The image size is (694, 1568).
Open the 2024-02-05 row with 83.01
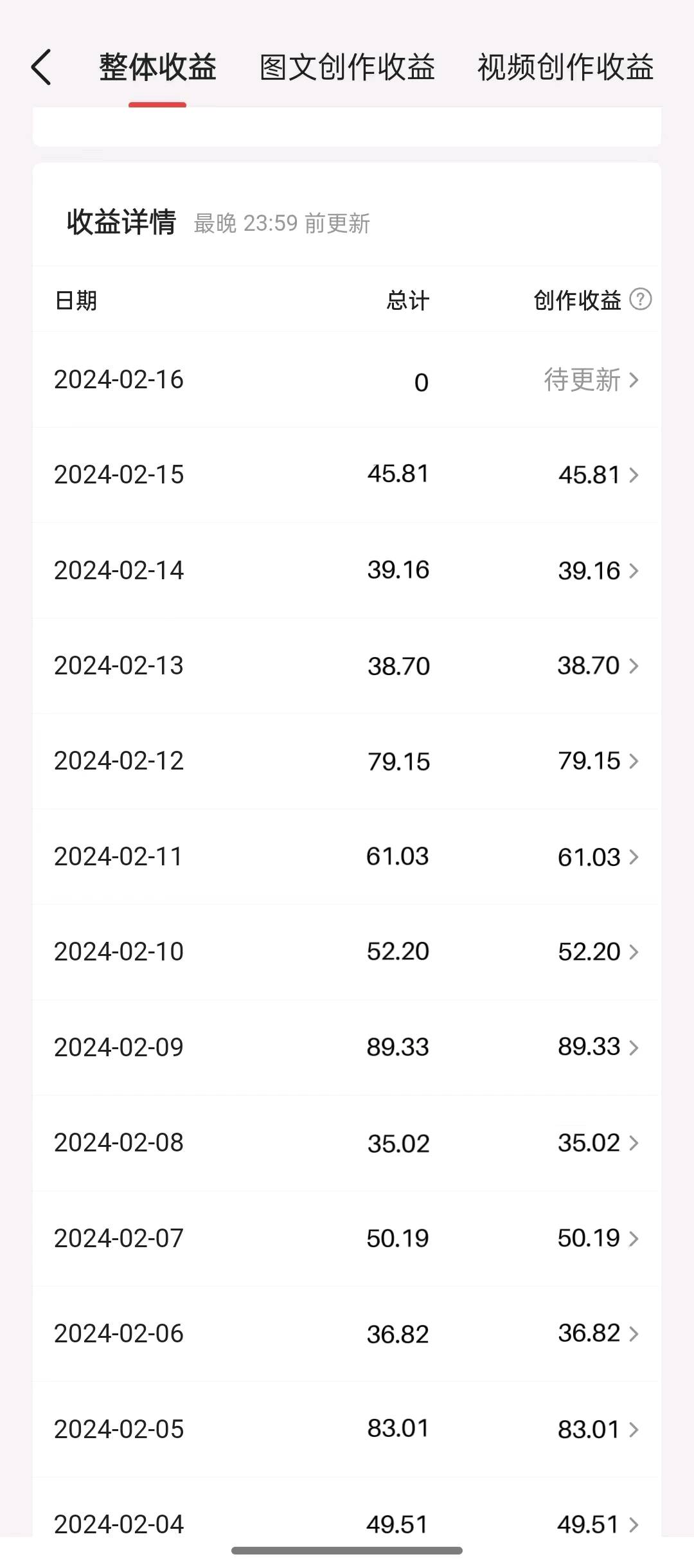coord(347,1429)
